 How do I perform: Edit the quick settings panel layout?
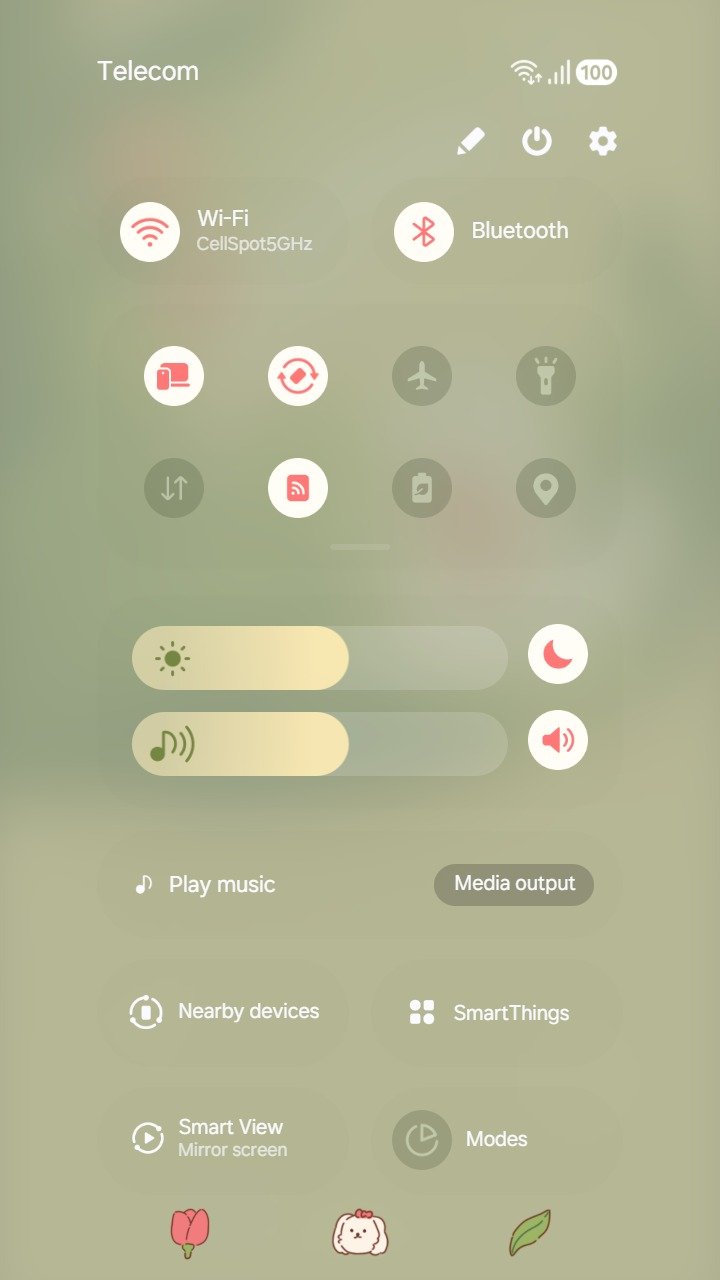click(x=471, y=142)
